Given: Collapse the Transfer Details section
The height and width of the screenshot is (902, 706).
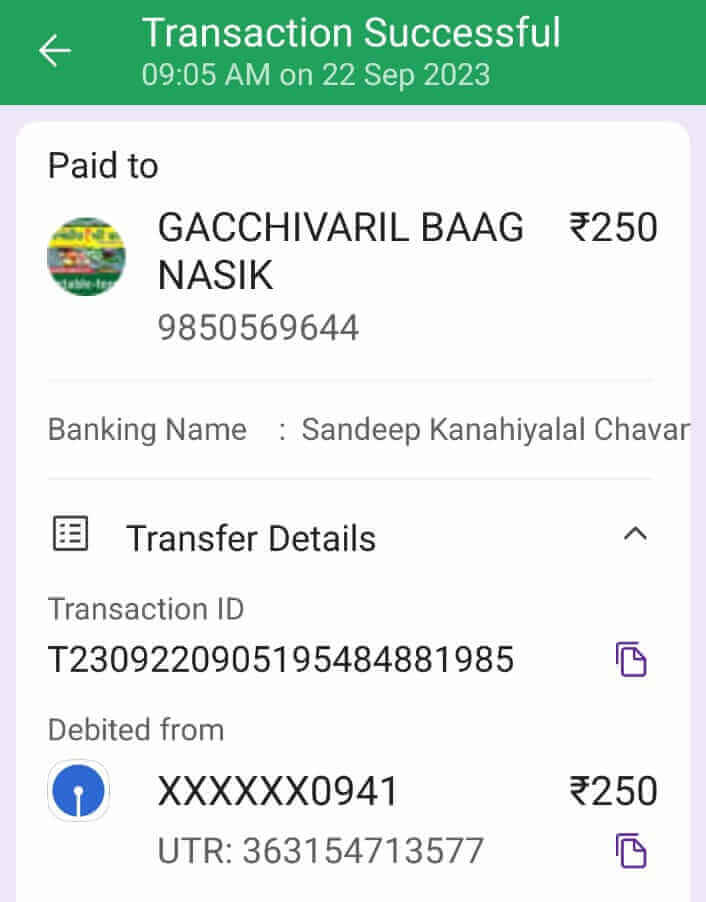Looking at the screenshot, I should [x=635, y=535].
